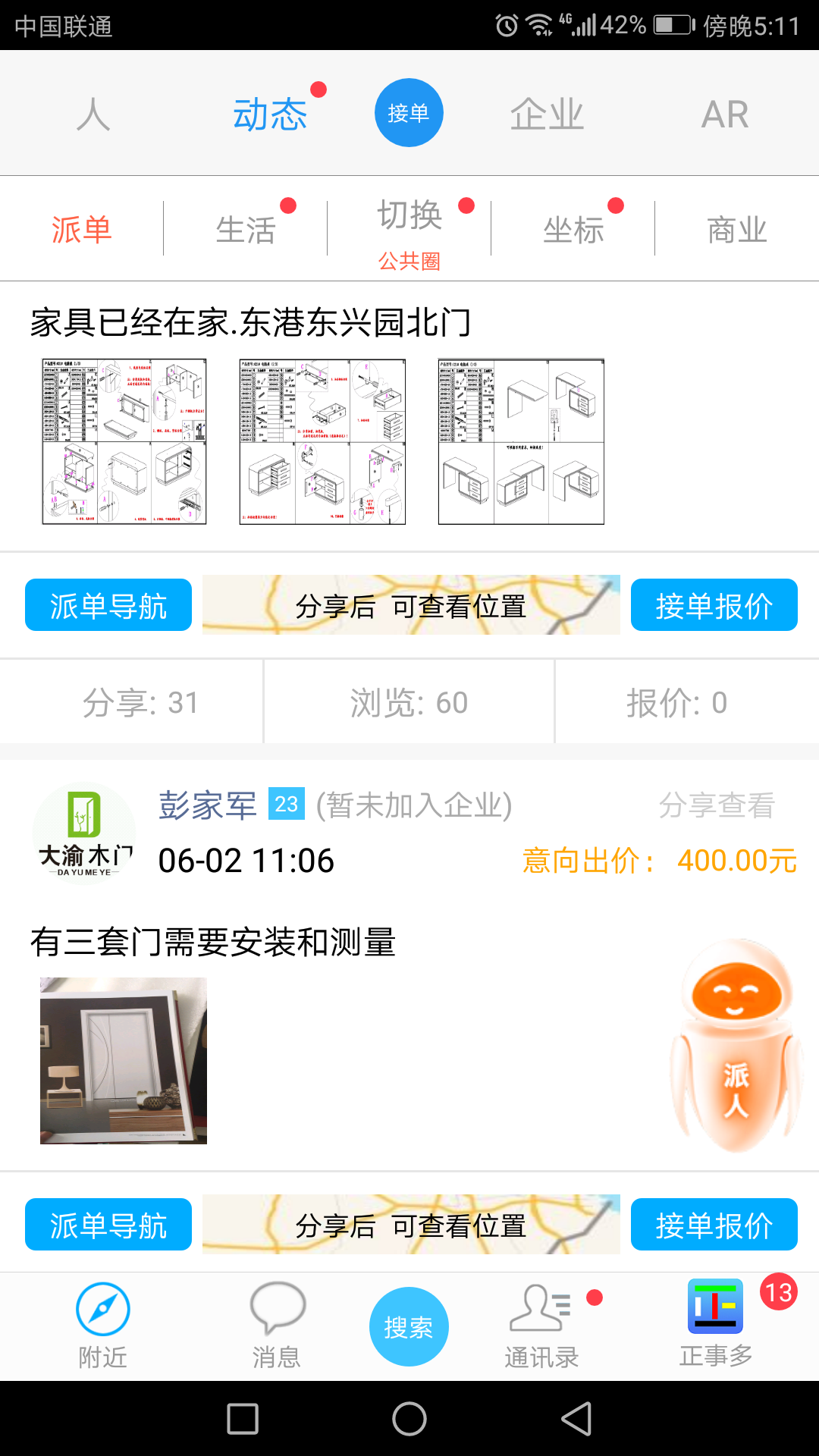Open the first furniture assembly diagram image

pos(124,441)
